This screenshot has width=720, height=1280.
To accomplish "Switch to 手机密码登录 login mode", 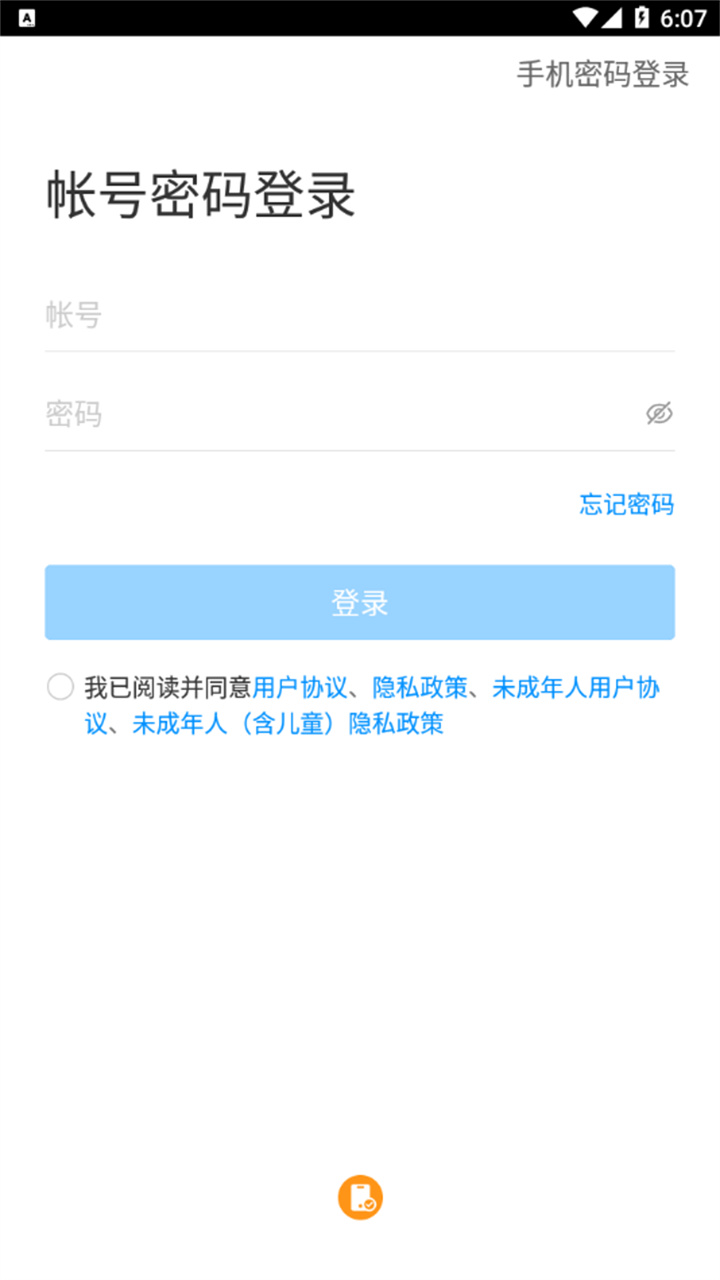I will [x=601, y=75].
